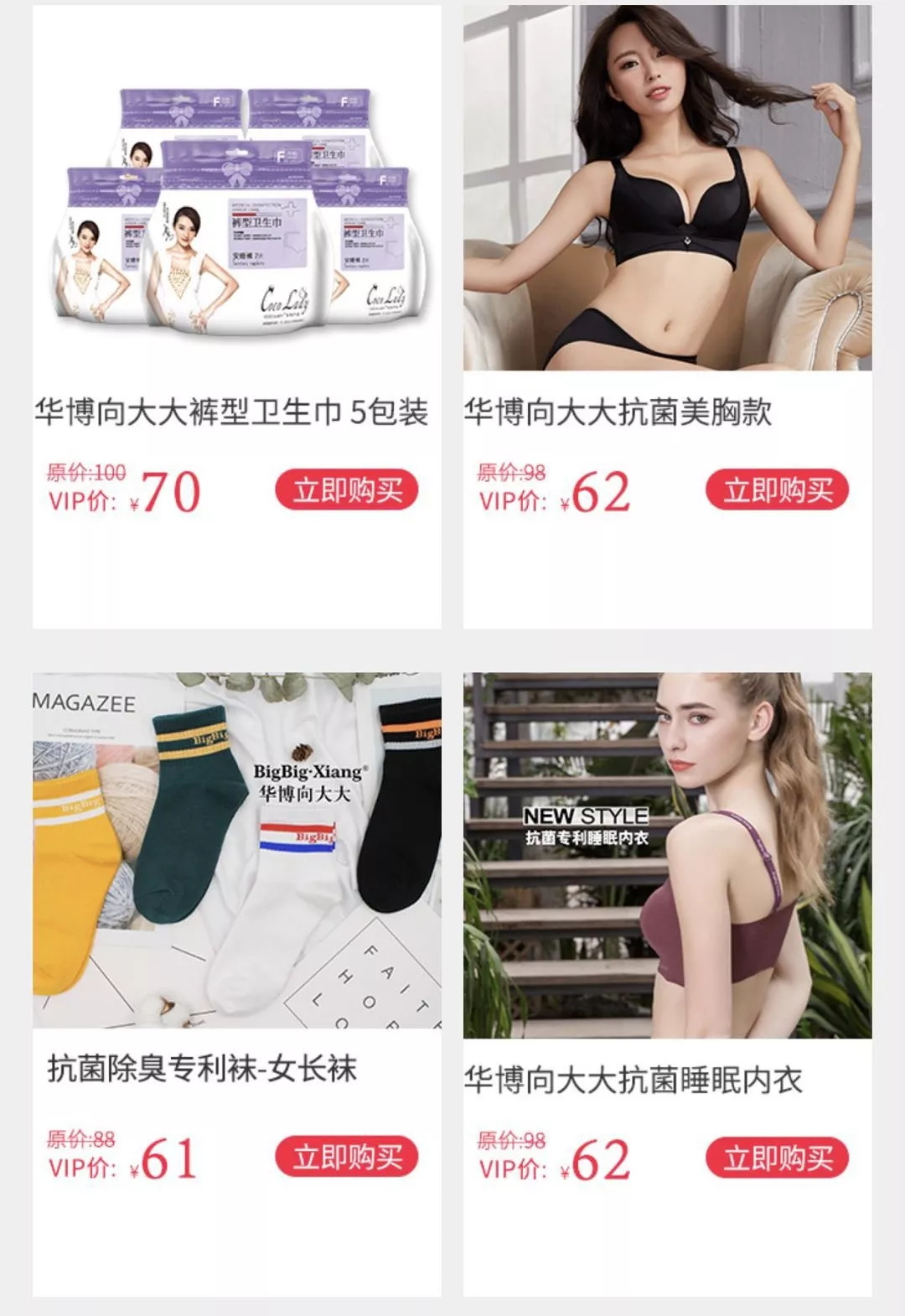Screen dimensions: 905x1316
Task: Open the 抗菌除臭专利袜 socks product tile
Action: [x=237, y=851]
